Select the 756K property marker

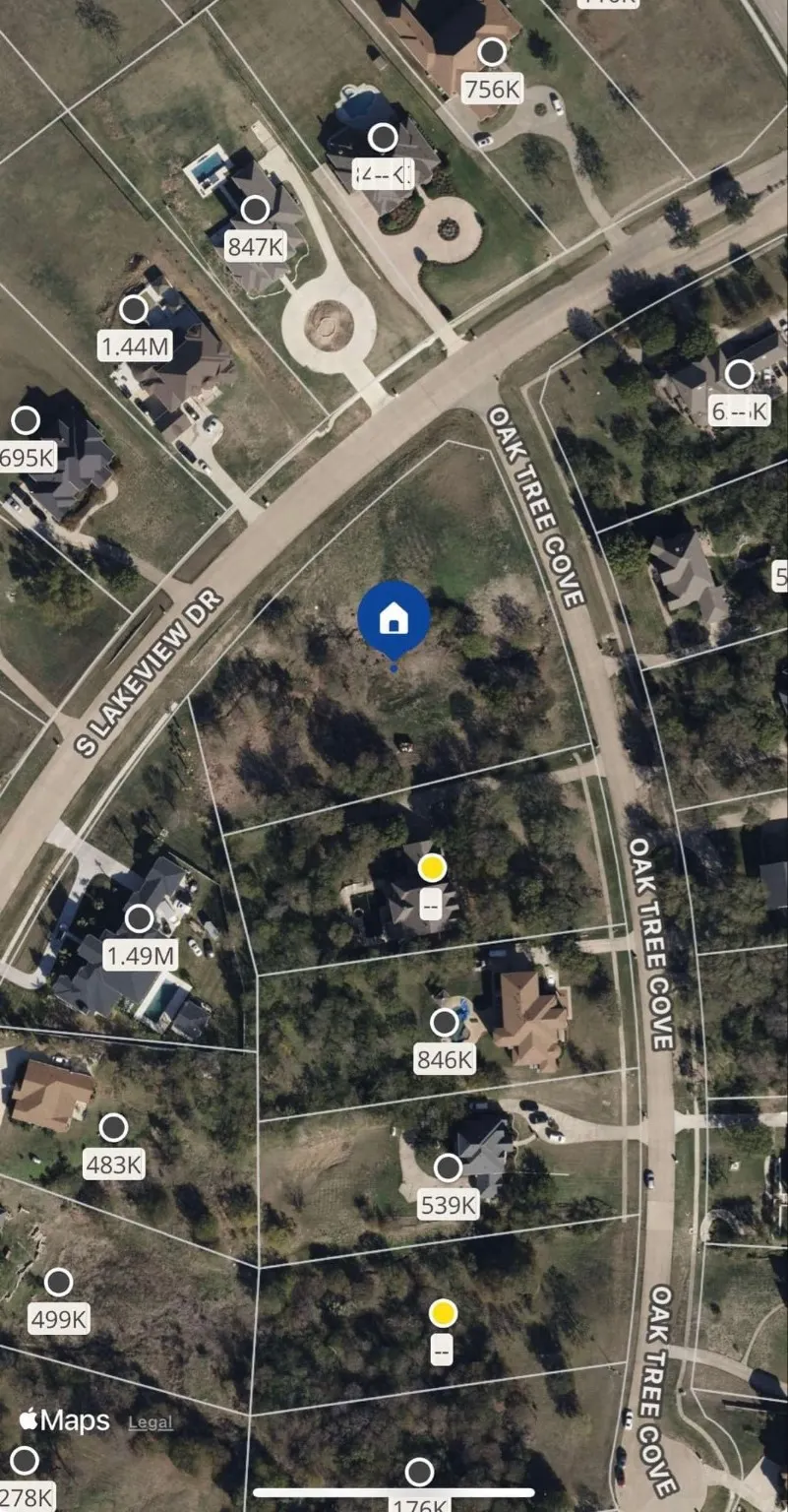pyautogui.click(x=492, y=52)
